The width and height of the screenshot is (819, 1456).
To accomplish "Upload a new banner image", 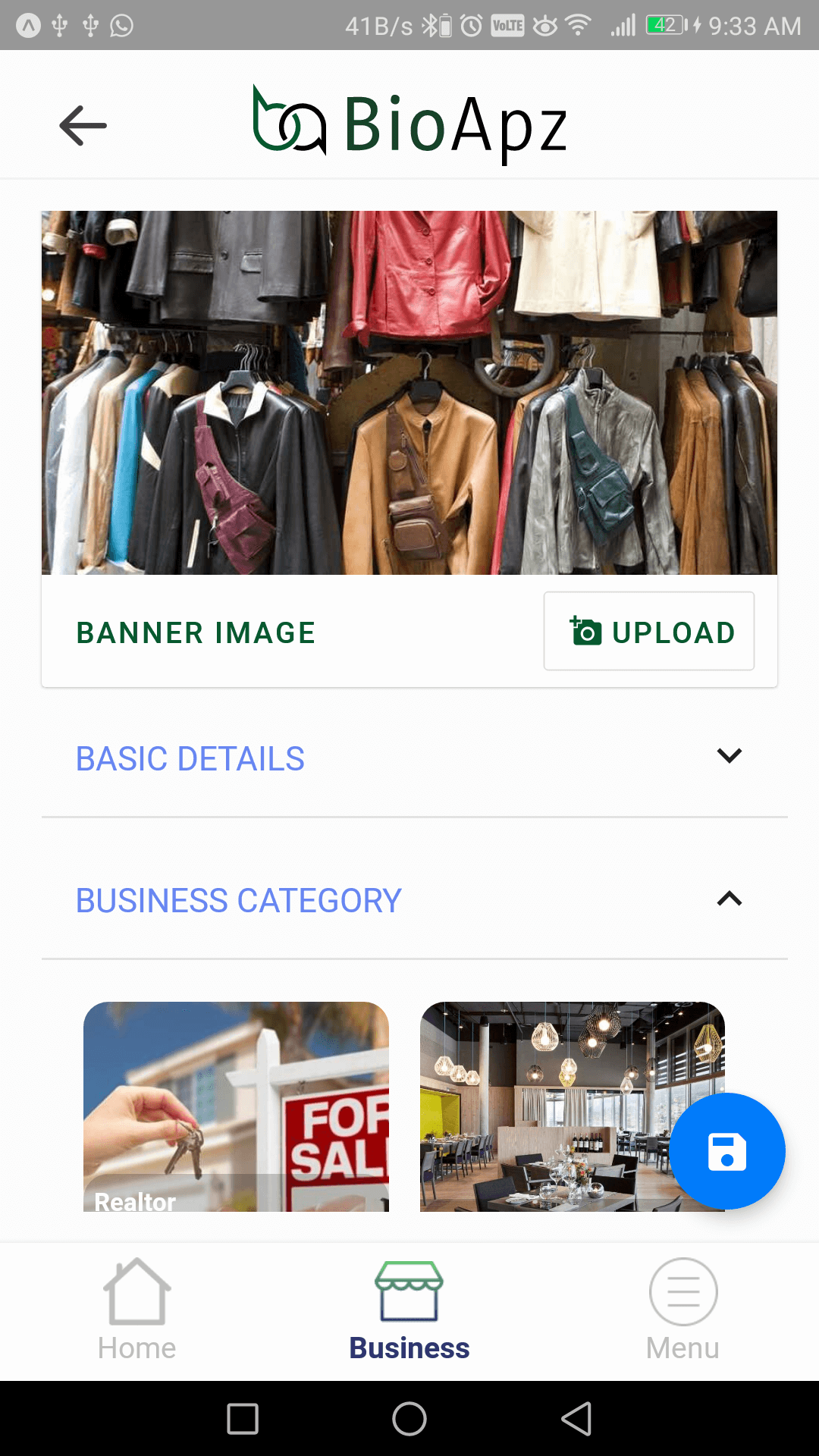I will pos(649,632).
